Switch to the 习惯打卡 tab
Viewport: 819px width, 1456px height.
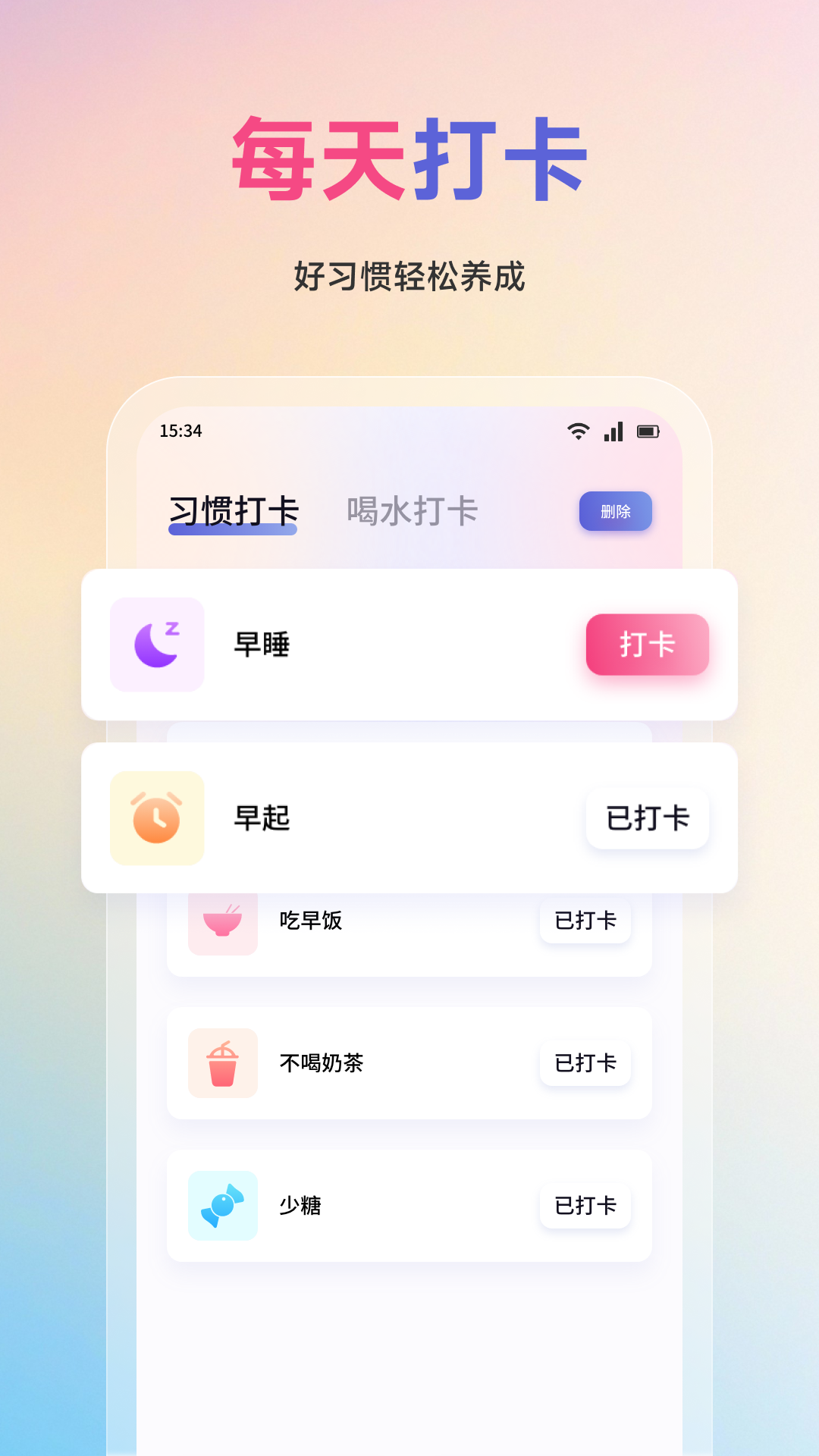coord(233,510)
